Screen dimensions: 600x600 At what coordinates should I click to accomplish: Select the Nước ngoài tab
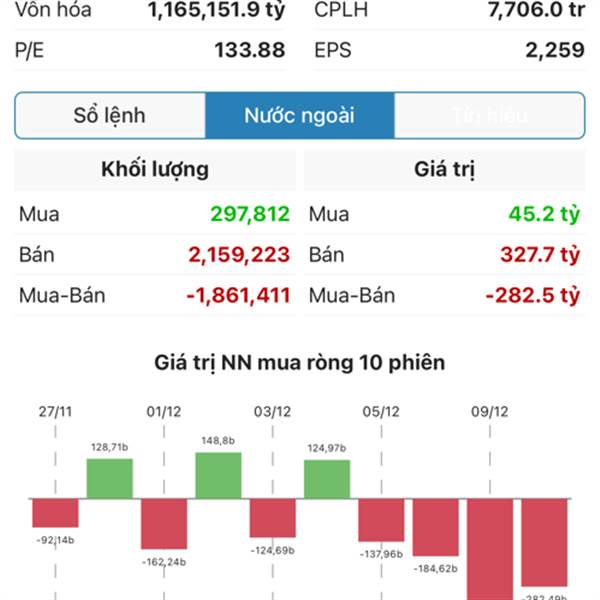[299, 115]
